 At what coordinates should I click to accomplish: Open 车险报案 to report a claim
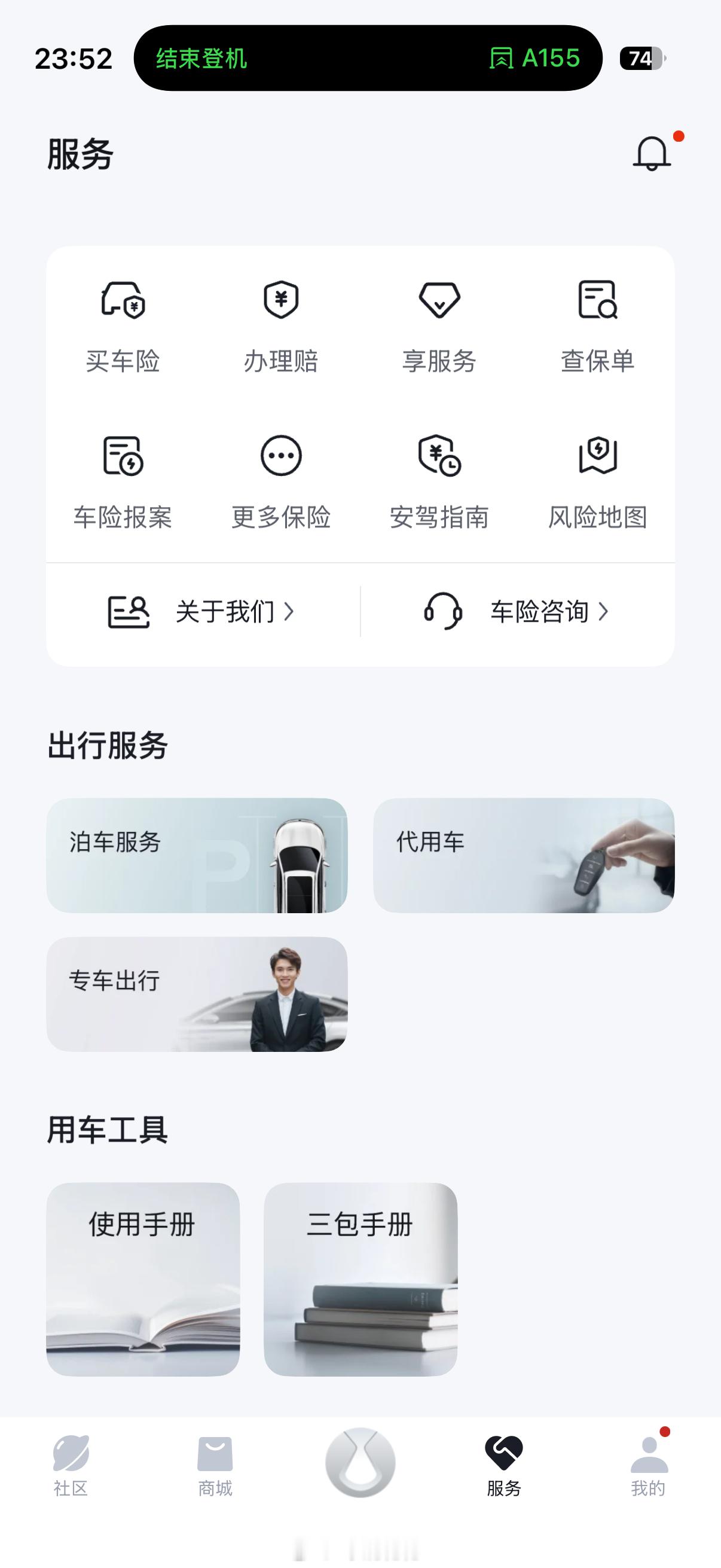pyautogui.click(x=123, y=483)
